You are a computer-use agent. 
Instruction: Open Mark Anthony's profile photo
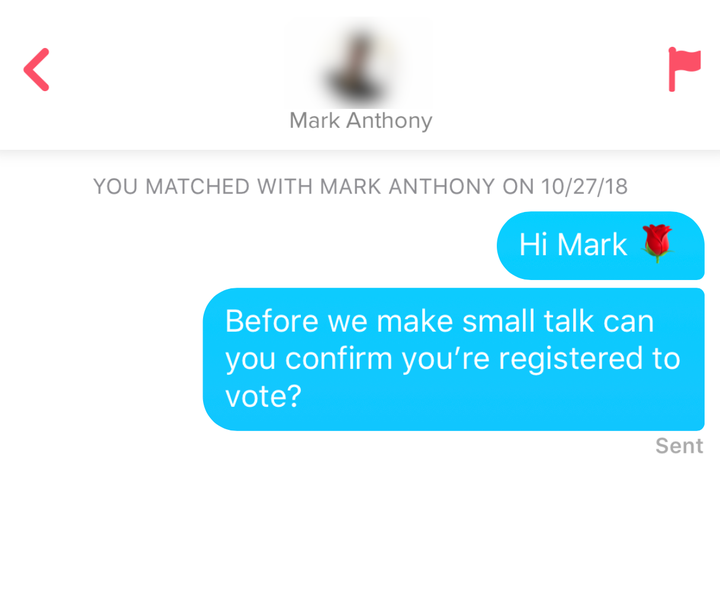point(360,62)
